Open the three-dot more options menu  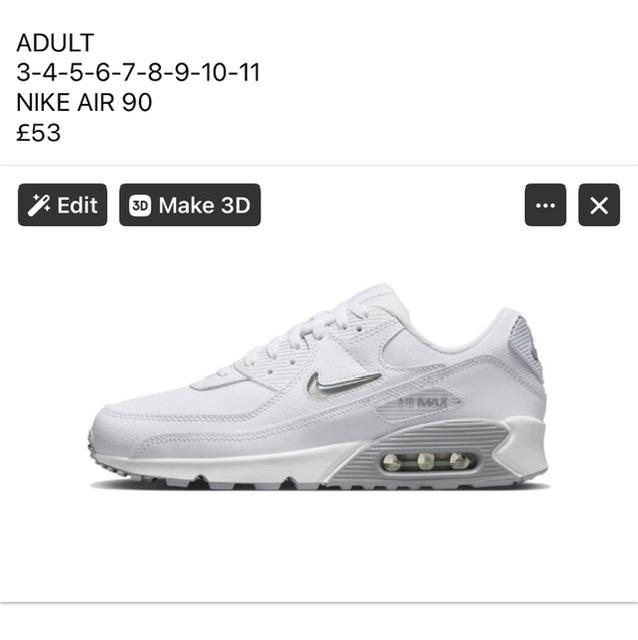coord(545,205)
